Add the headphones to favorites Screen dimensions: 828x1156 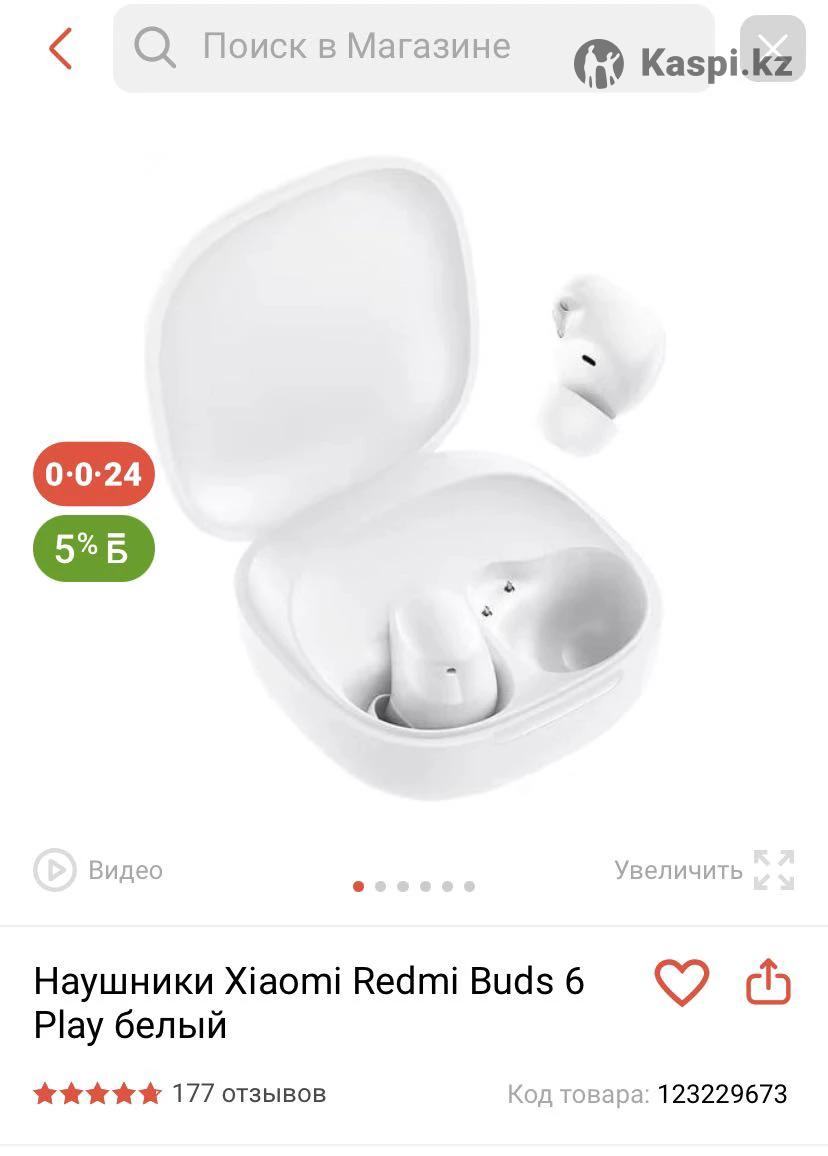pos(682,982)
